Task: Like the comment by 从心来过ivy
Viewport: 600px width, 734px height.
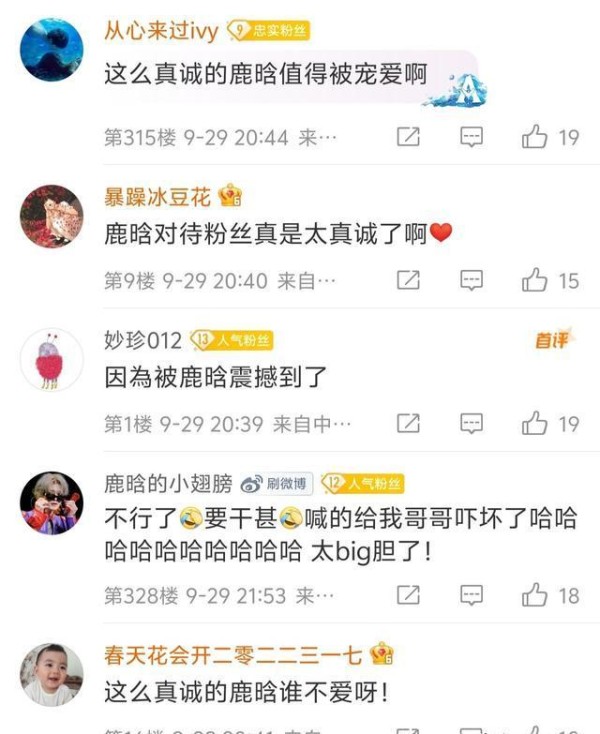Action: [x=535, y=137]
